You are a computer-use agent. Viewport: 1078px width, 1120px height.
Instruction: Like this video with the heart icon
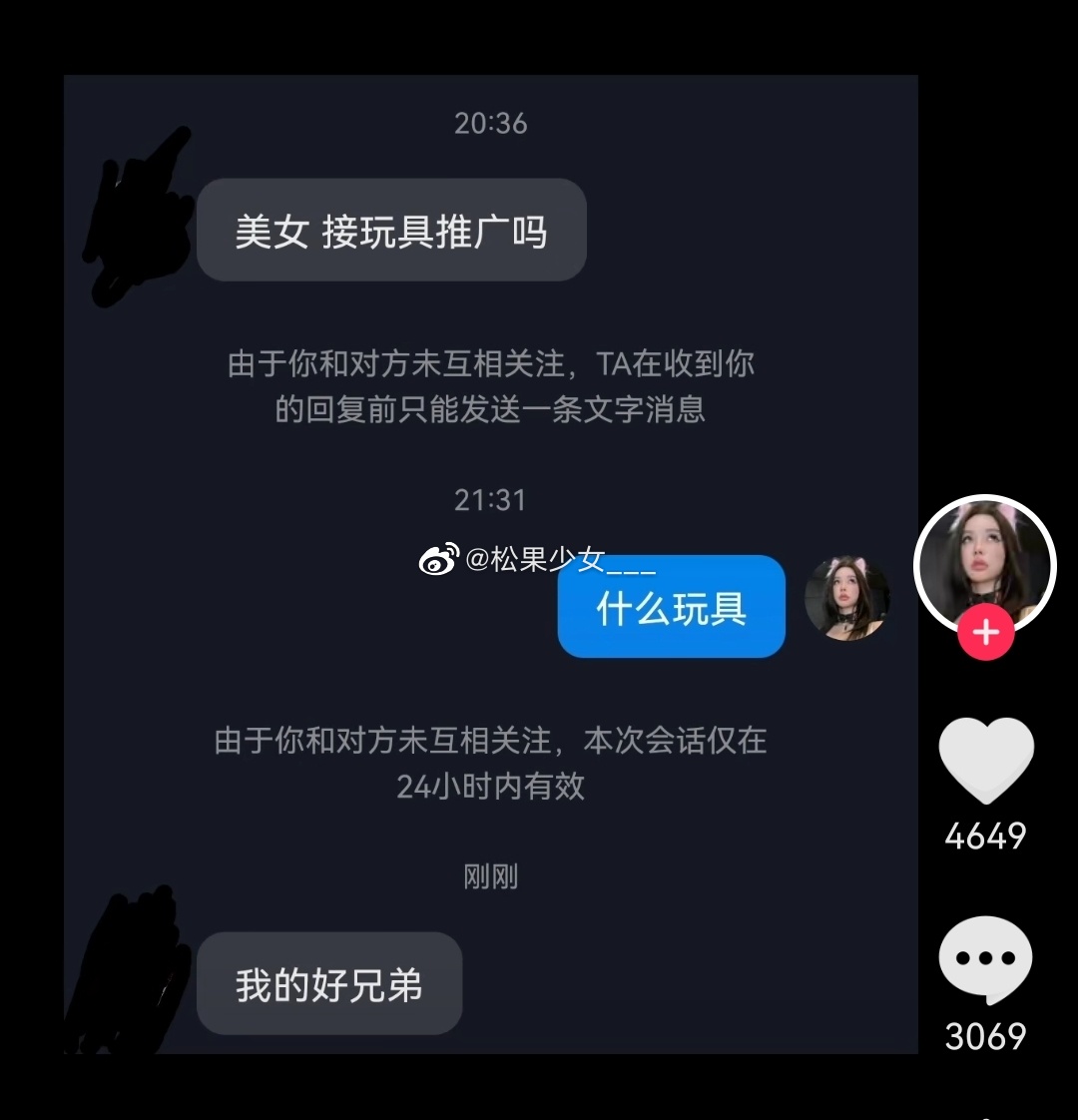point(985,760)
